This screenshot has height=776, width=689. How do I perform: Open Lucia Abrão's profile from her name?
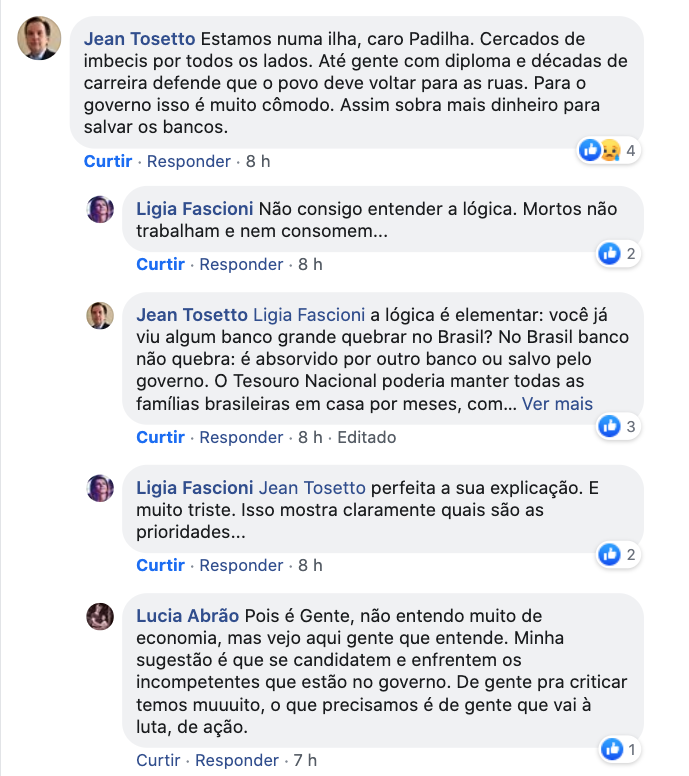[181, 616]
